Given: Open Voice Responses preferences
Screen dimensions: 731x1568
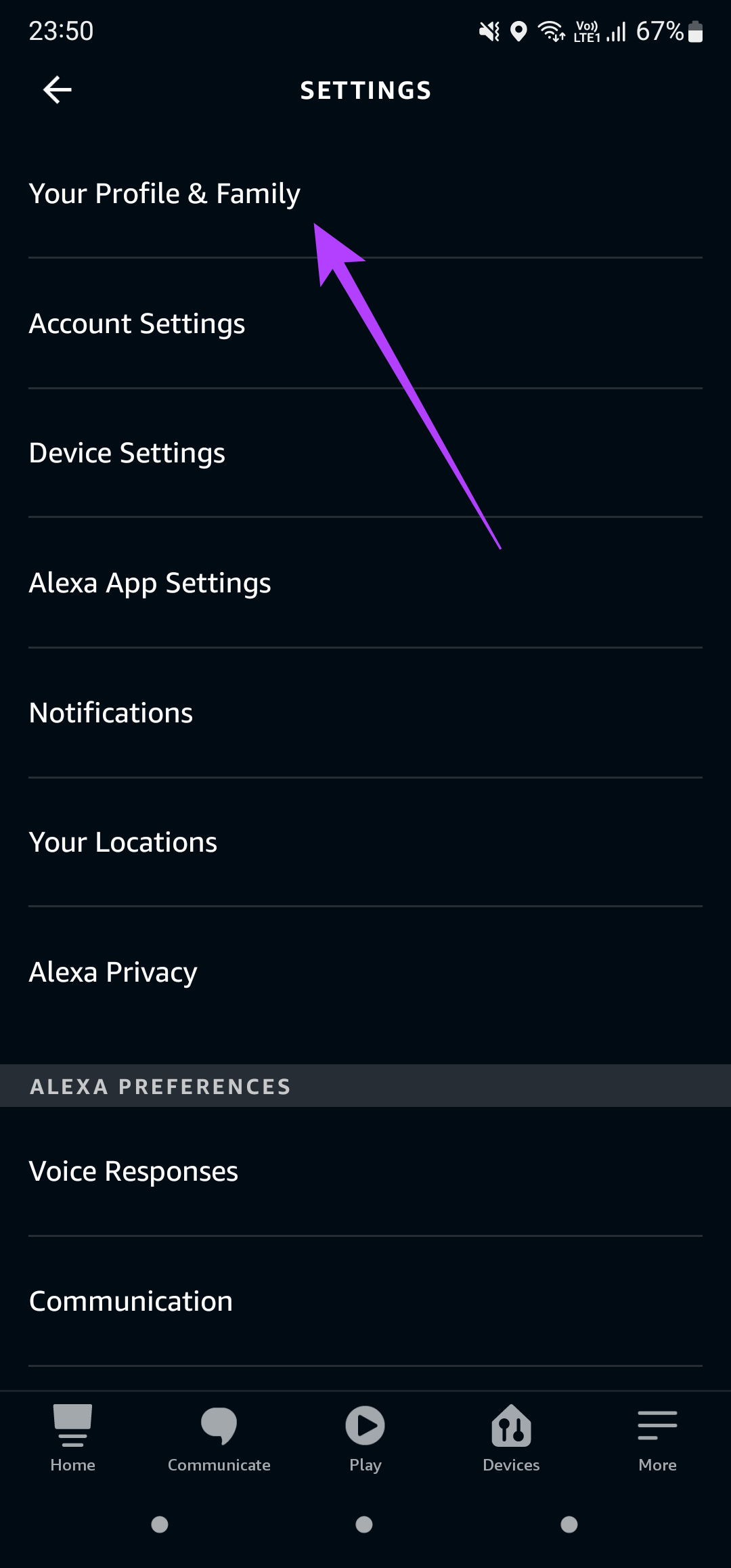Looking at the screenshot, I should [x=365, y=1171].
